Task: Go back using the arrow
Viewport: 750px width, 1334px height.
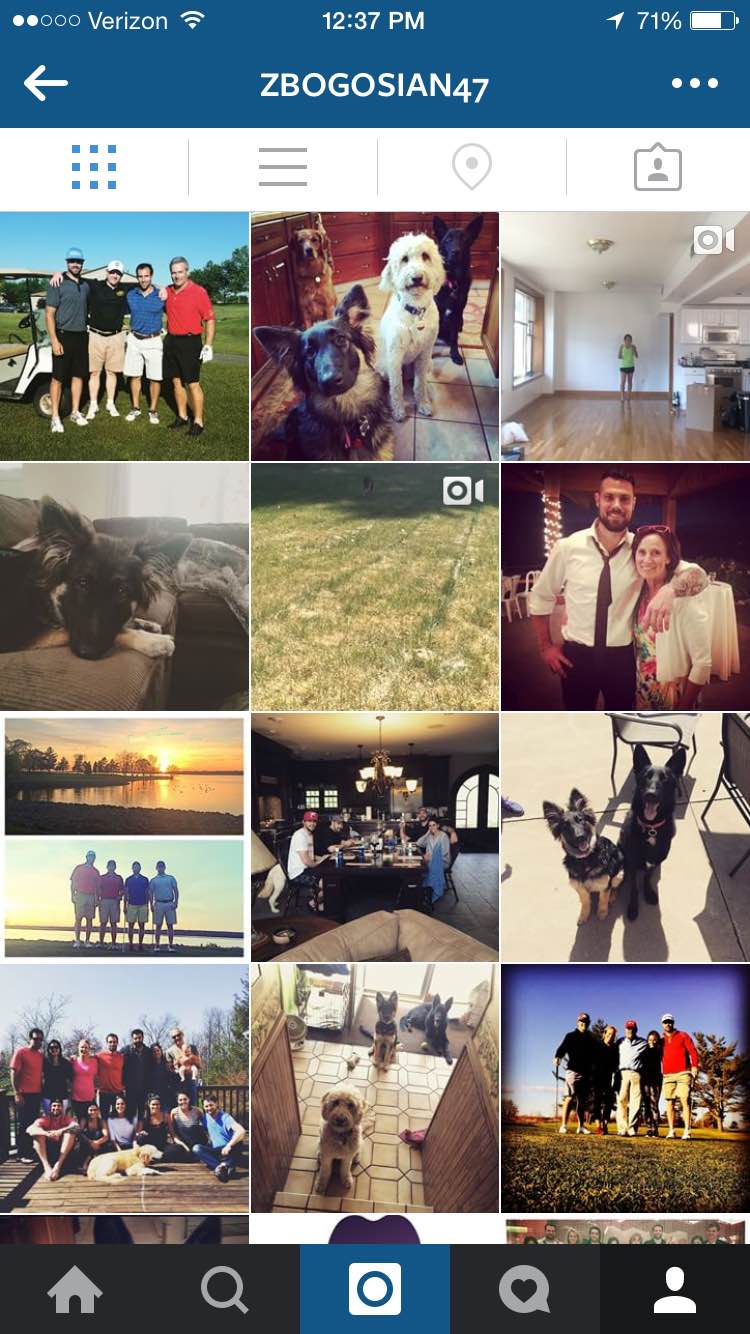Action: (46, 84)
